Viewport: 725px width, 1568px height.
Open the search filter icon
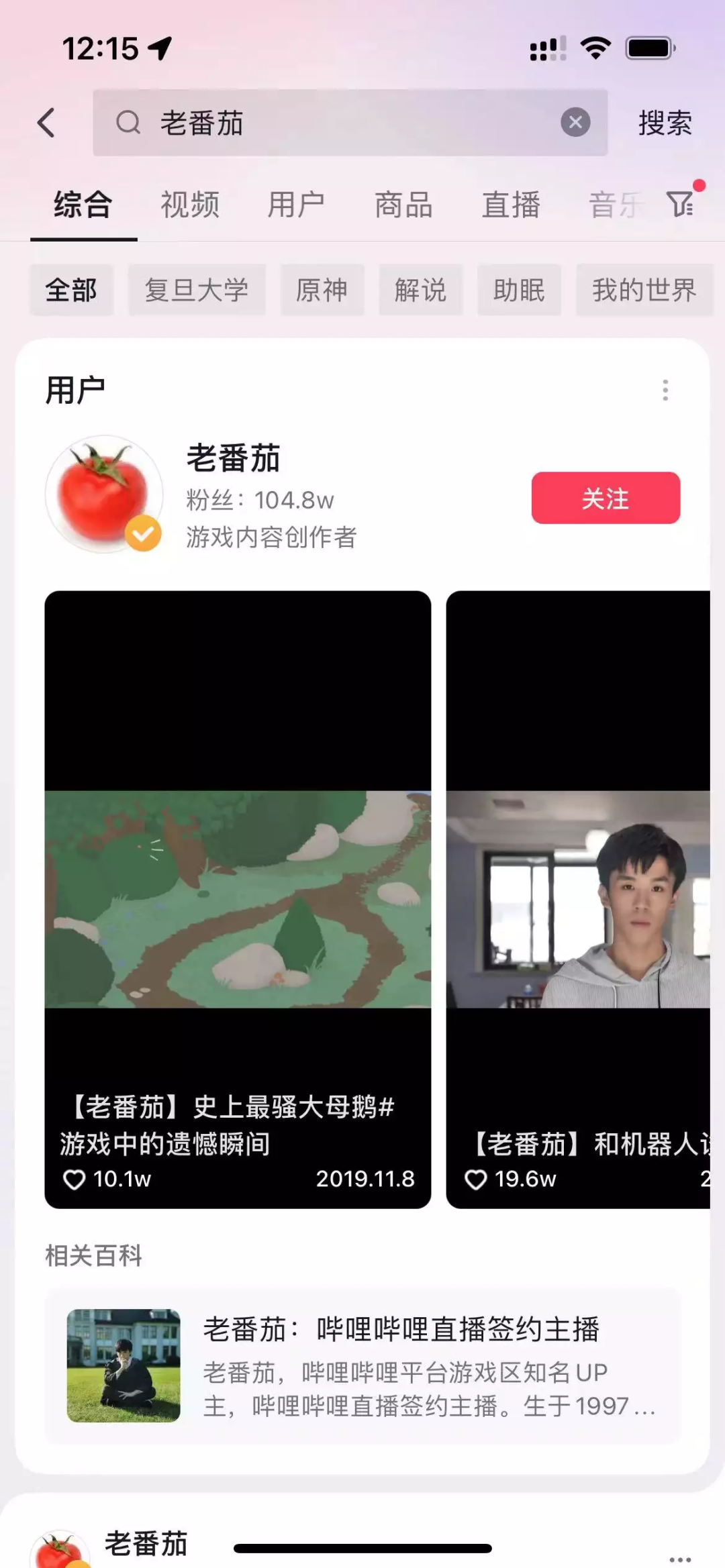681,203
